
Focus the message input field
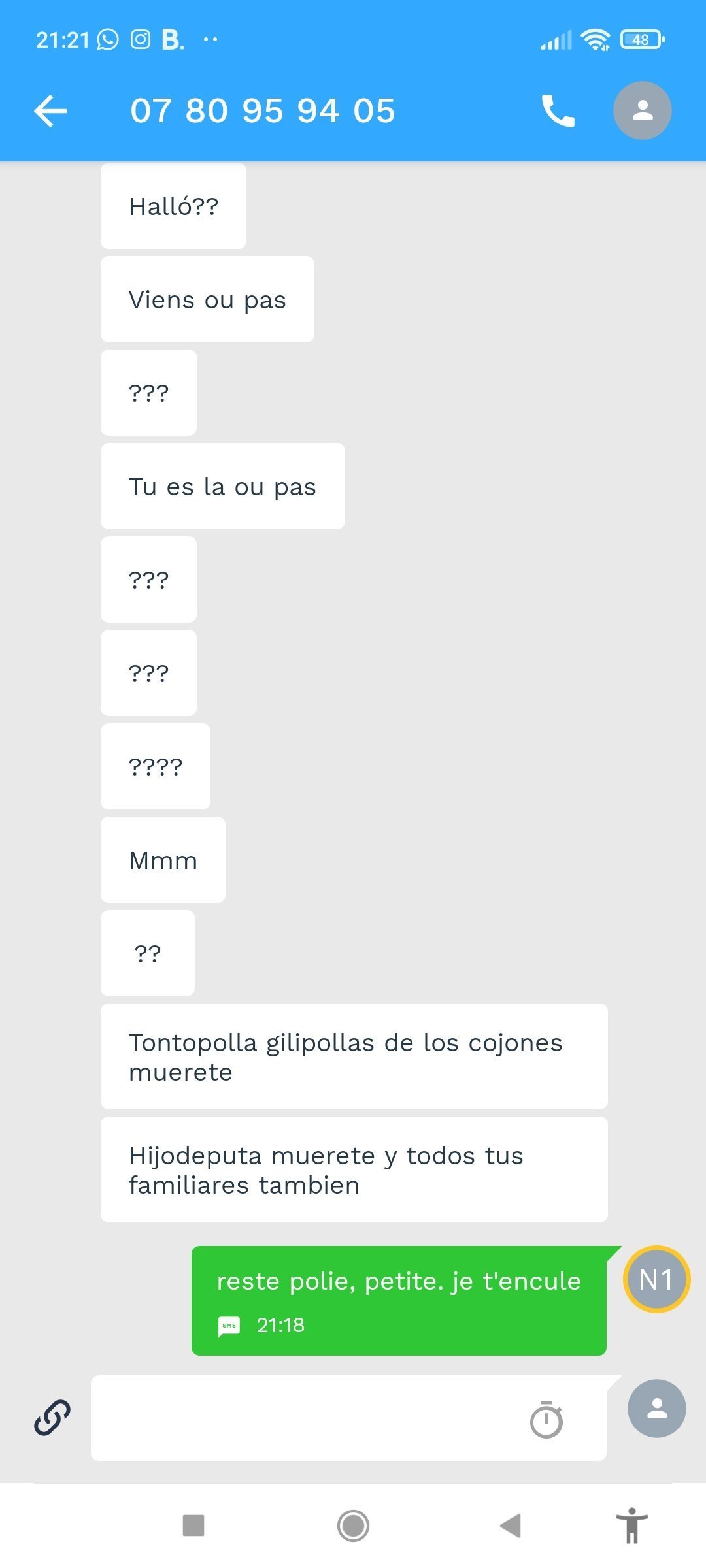307,1418
